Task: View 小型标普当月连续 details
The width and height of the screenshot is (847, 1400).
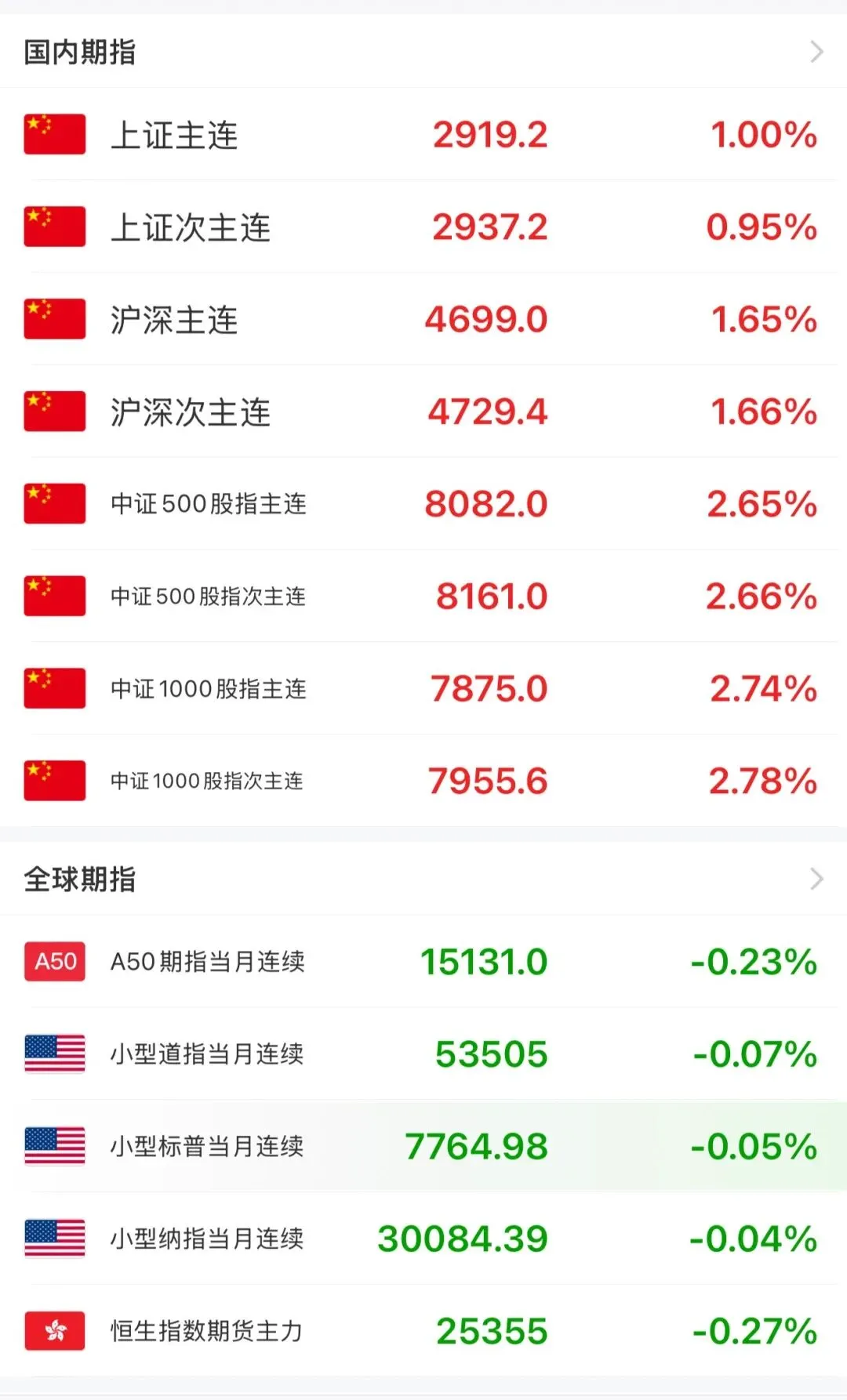Action: 423,1146
